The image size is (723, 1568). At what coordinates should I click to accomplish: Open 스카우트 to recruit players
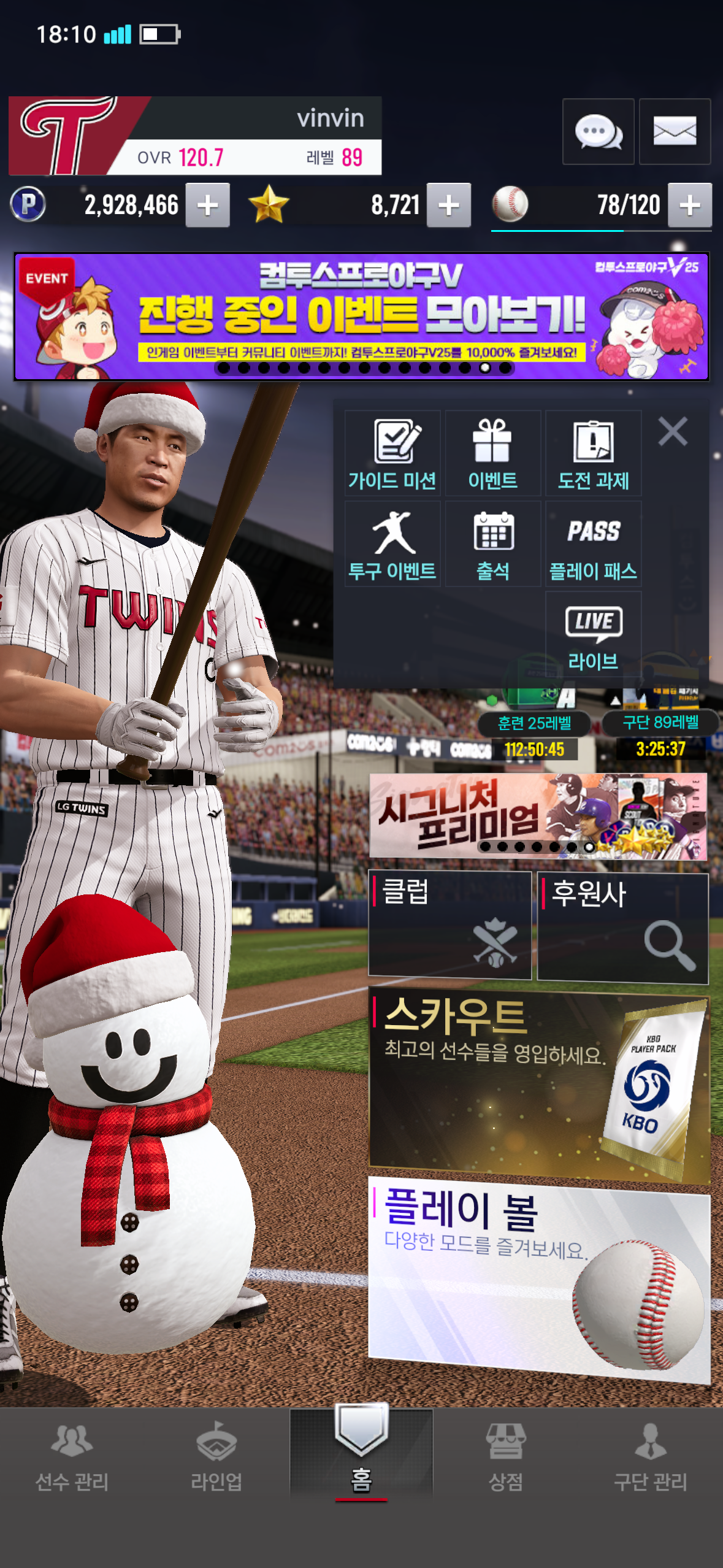pos(538,1086)
